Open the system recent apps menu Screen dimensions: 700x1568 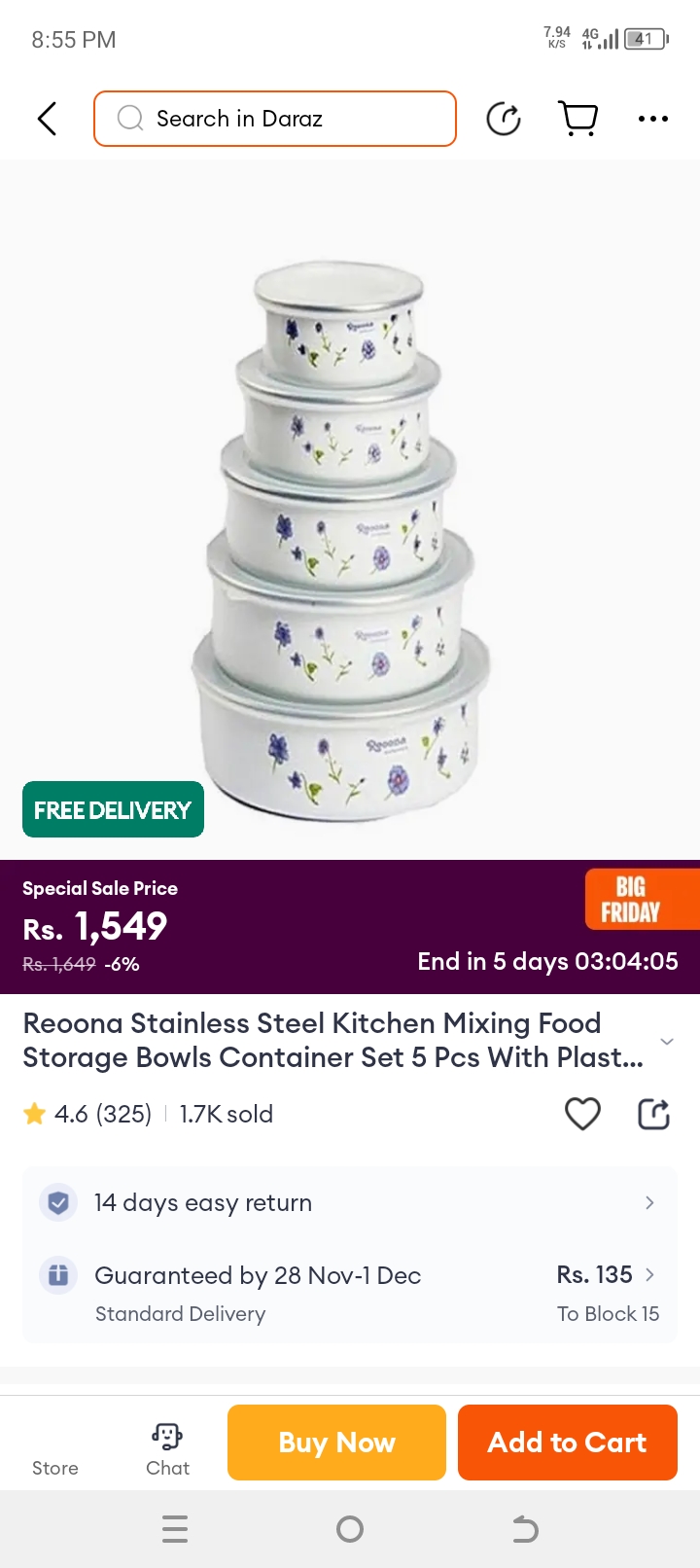click(x=175, y=1530)
